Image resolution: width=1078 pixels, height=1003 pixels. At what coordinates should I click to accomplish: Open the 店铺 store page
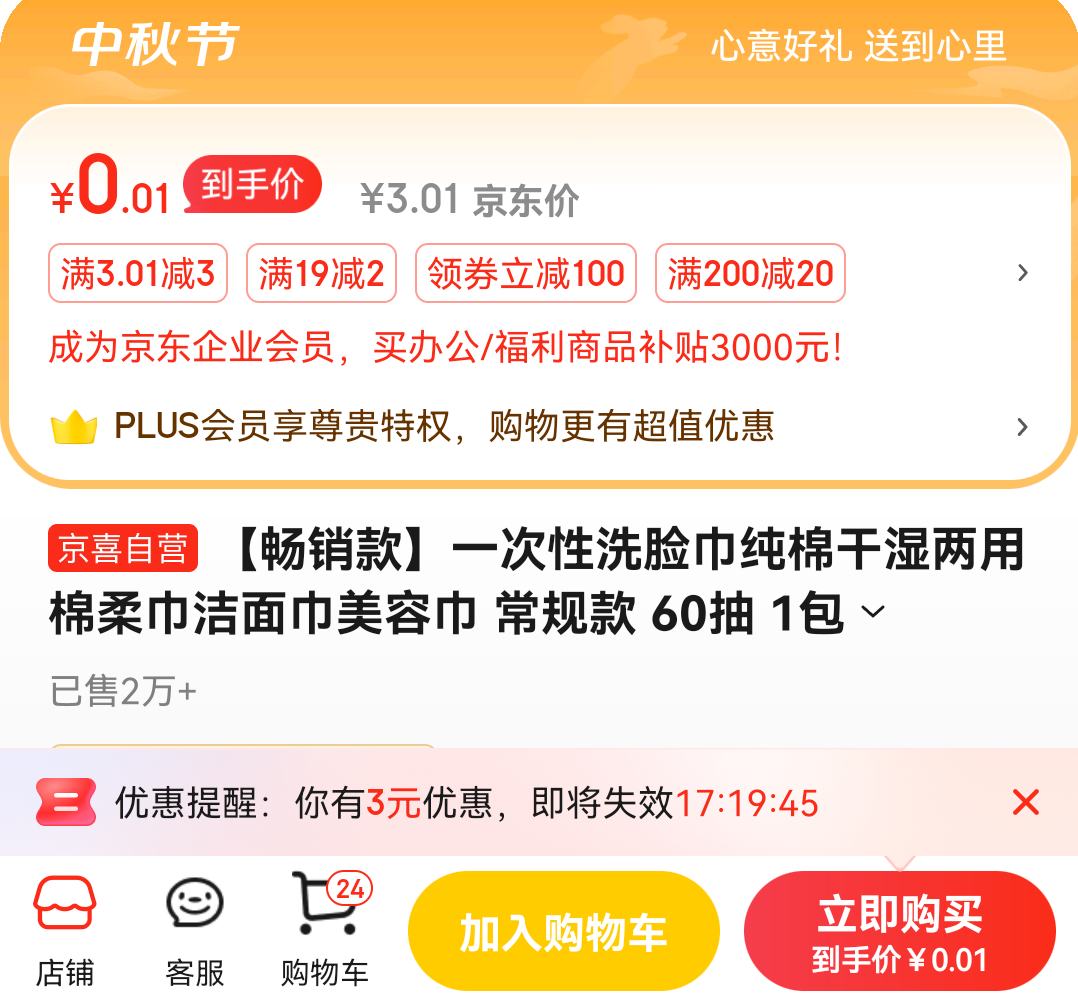coord(65,930)
